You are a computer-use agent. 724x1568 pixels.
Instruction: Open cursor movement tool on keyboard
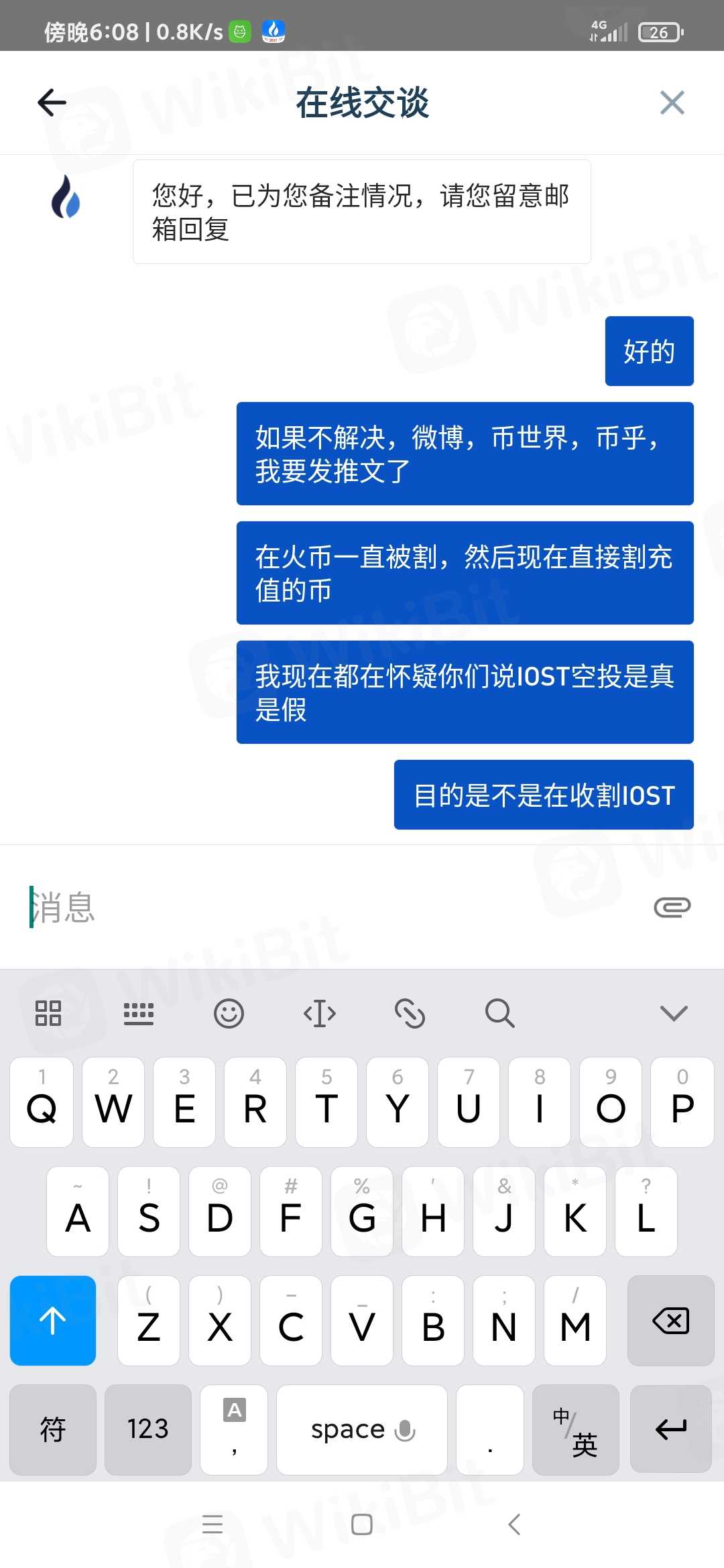tap(320, 1013)
